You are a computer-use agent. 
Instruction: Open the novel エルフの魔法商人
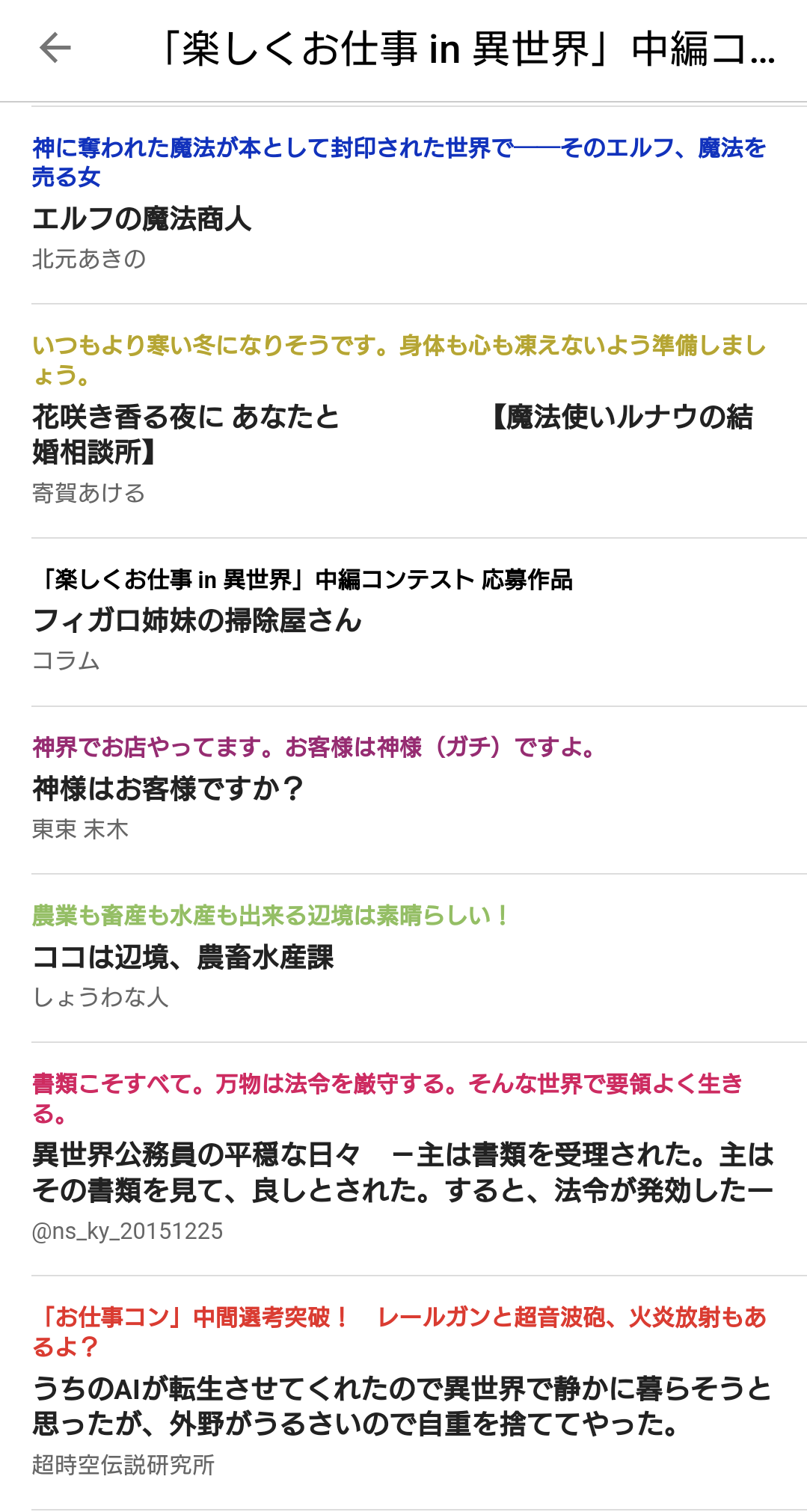pyautogui.click(x=142, y=219)
